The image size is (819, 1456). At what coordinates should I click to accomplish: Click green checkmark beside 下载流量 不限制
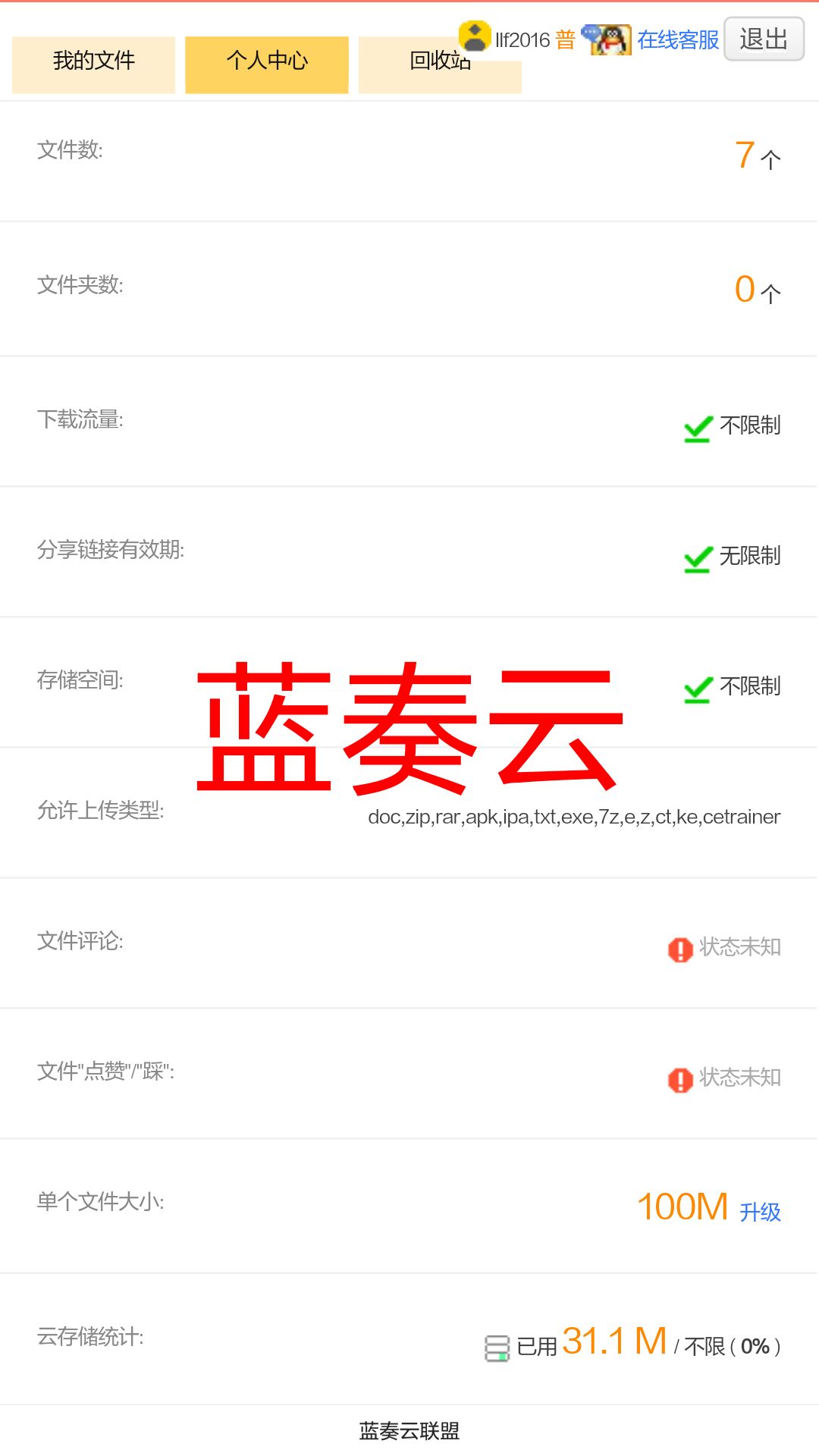tap(696, 428)
